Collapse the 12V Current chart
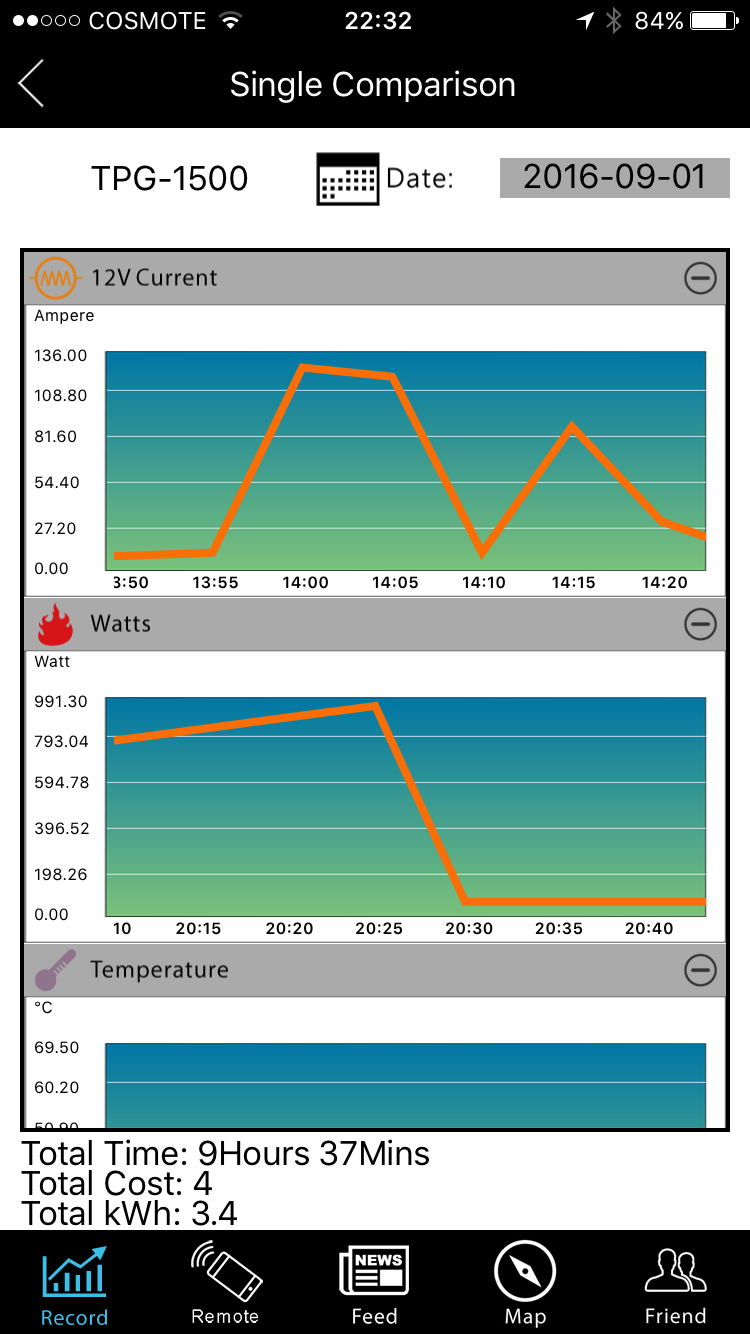 pos(700,278)
